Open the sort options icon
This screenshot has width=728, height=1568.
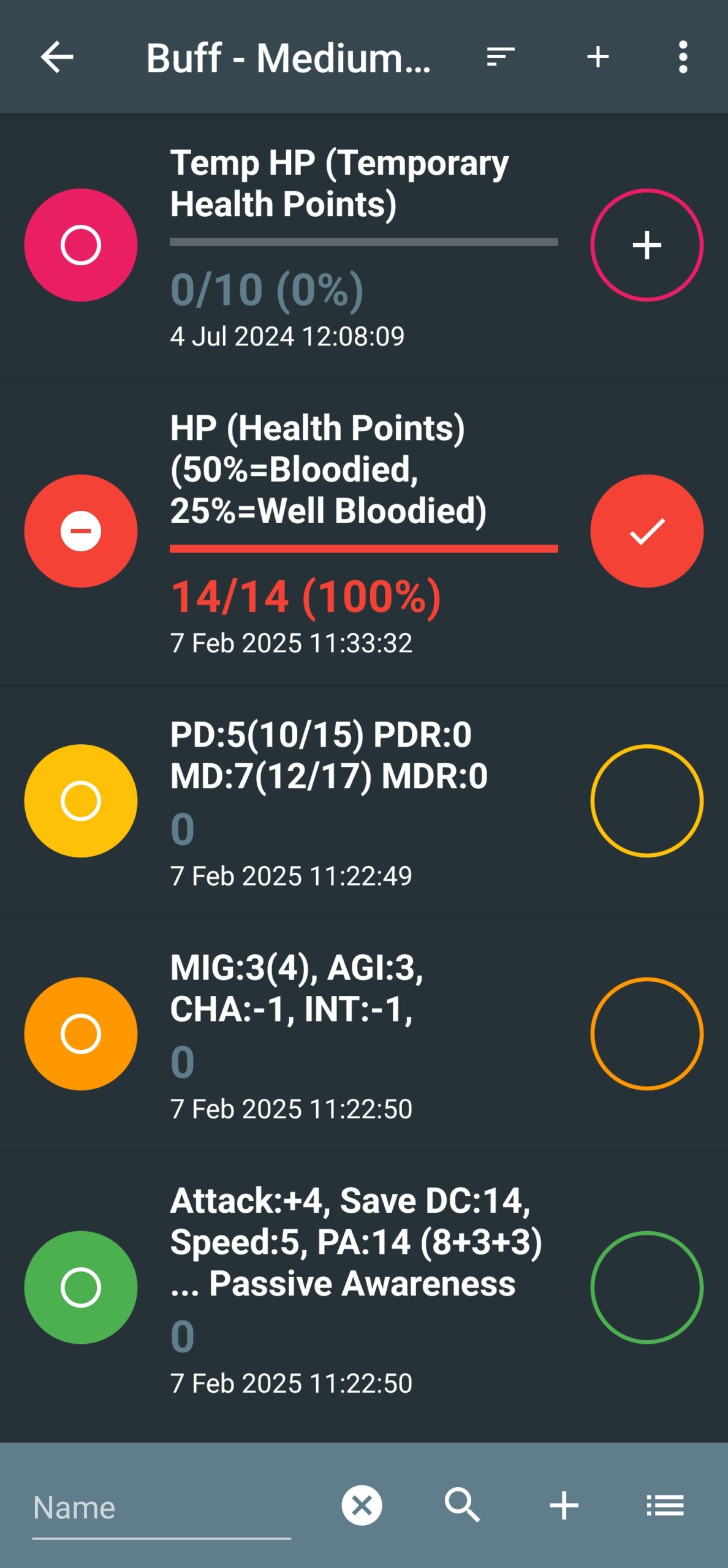(501, 57)
